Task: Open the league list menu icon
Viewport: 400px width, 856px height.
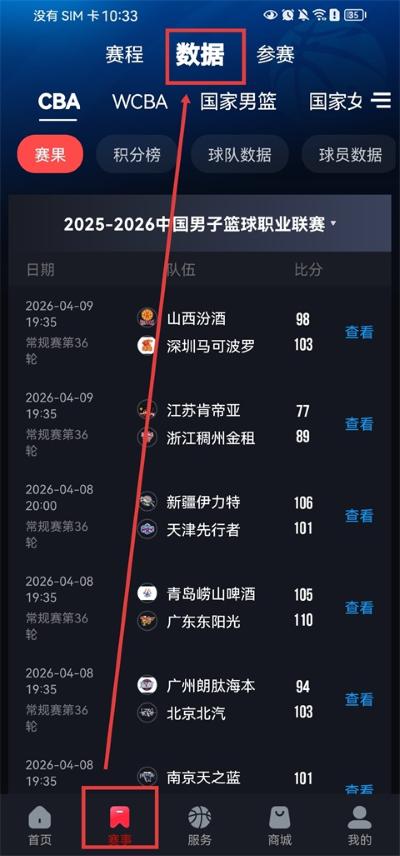Action: [381, 100]
